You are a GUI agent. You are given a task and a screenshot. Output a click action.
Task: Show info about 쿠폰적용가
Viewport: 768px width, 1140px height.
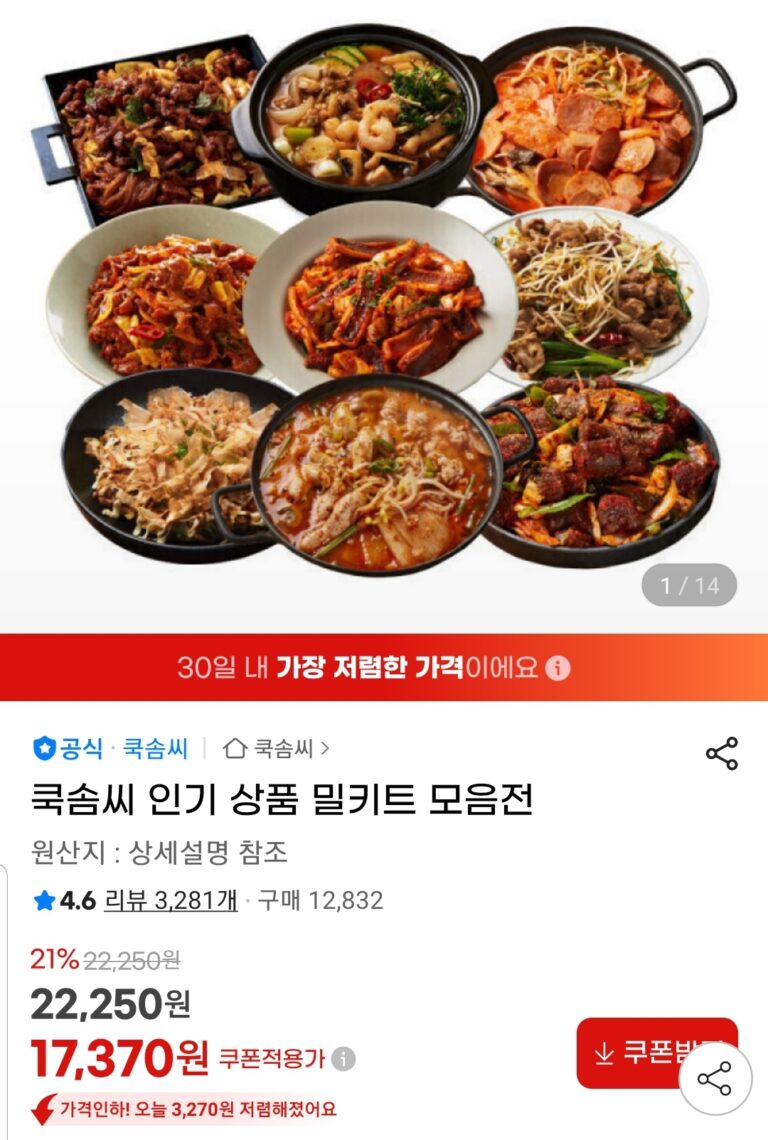(343, 1058)
